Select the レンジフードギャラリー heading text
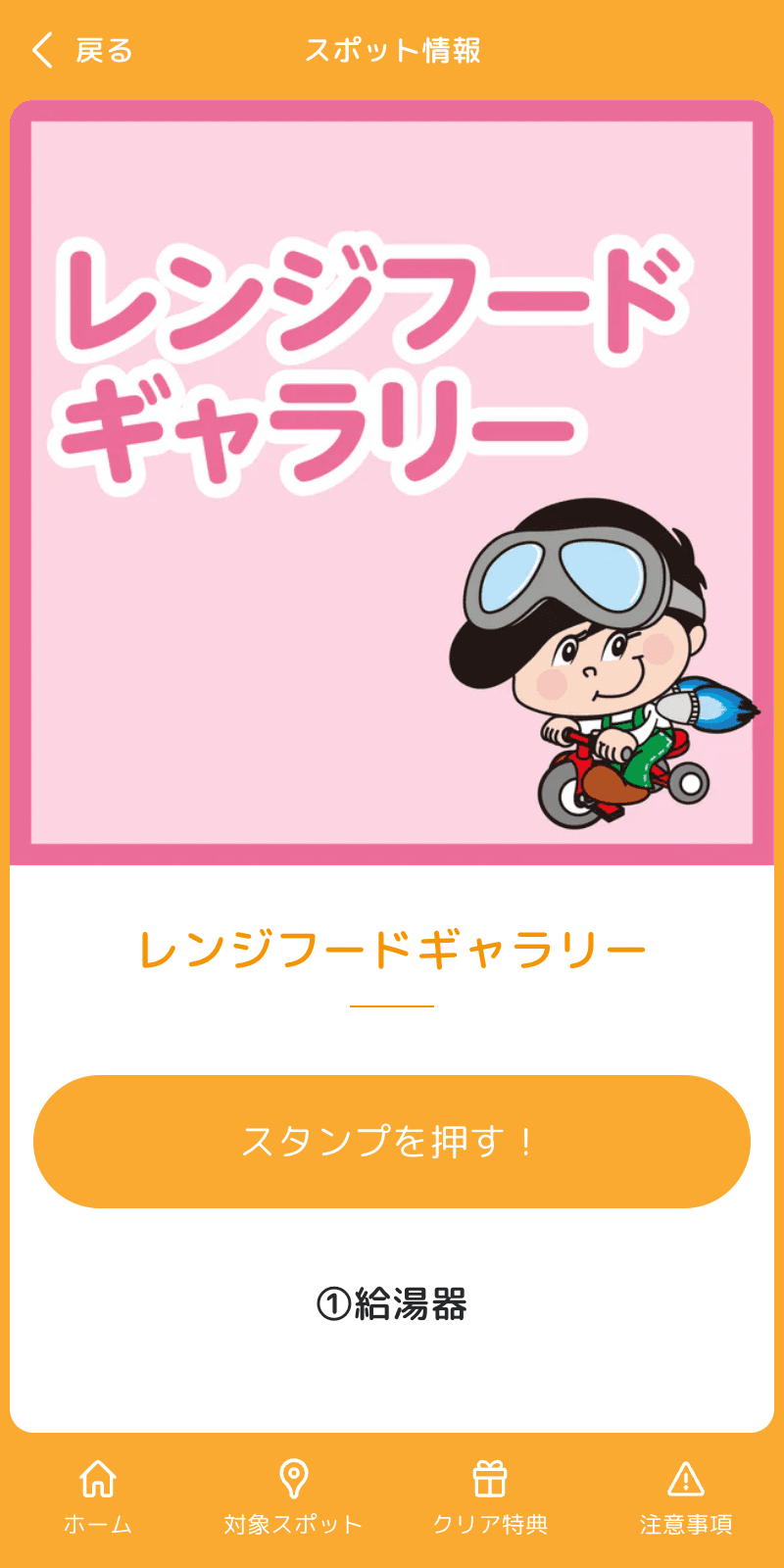The width and height of the screenshot is (784, 1568). pyautogui.click(x=392, y=947)
